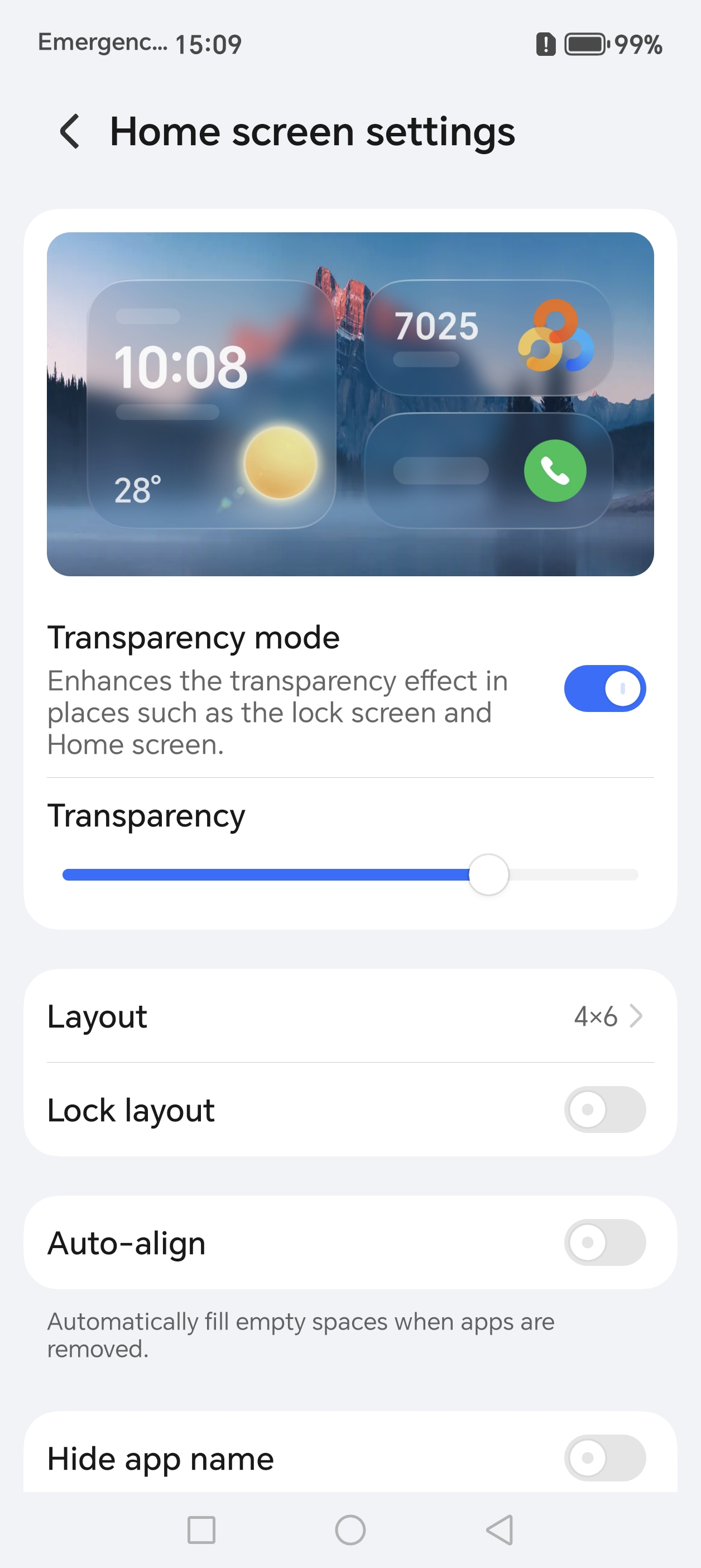Open the Layout 4×6 option
701x1568 pixels.
tap(350, 1016)
